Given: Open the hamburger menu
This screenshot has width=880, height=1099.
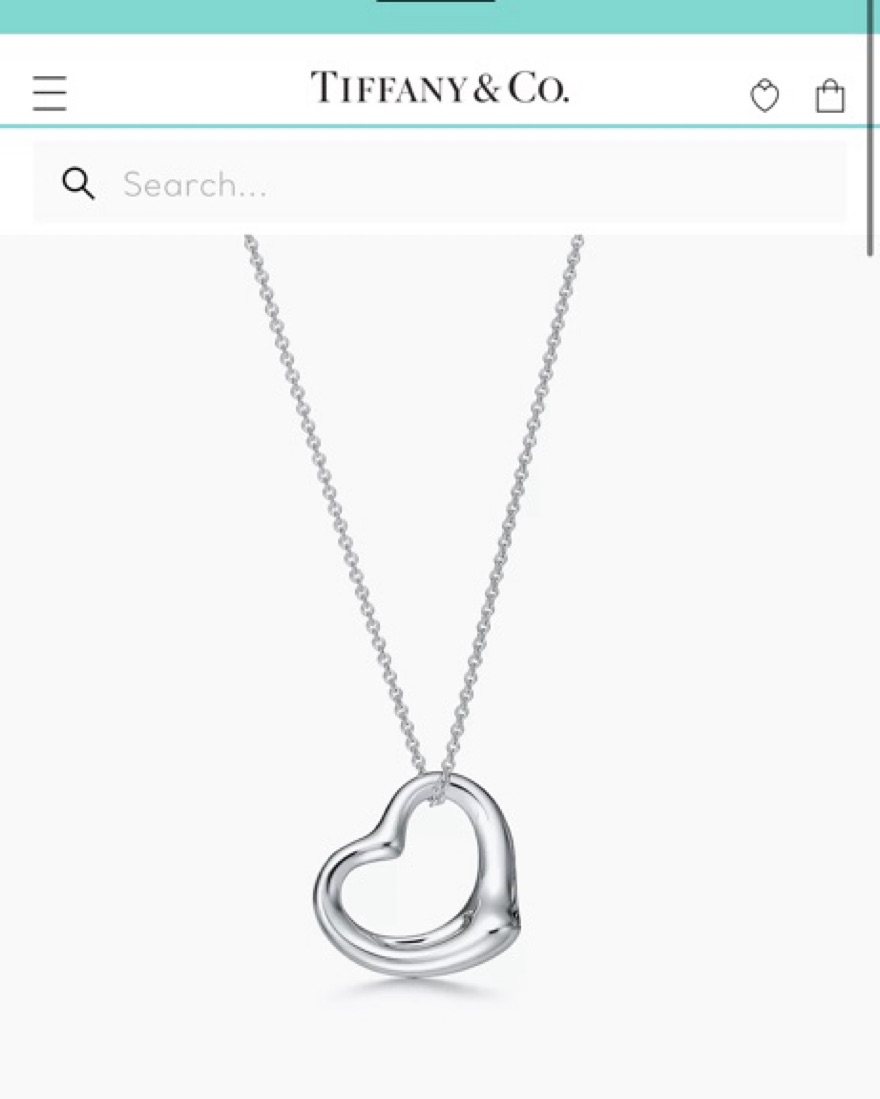Looking at the screenshot, I should [x=49, y=93].
